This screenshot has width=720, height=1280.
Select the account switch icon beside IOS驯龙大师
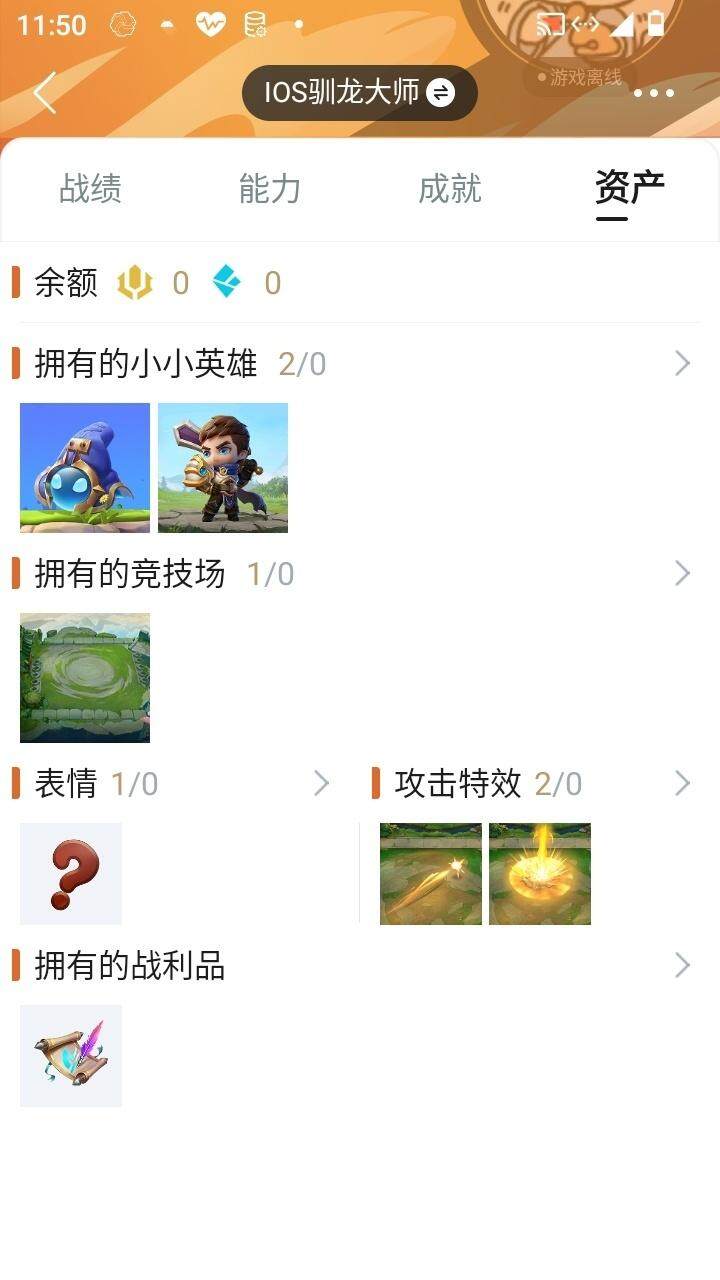(x=440, y=93)
